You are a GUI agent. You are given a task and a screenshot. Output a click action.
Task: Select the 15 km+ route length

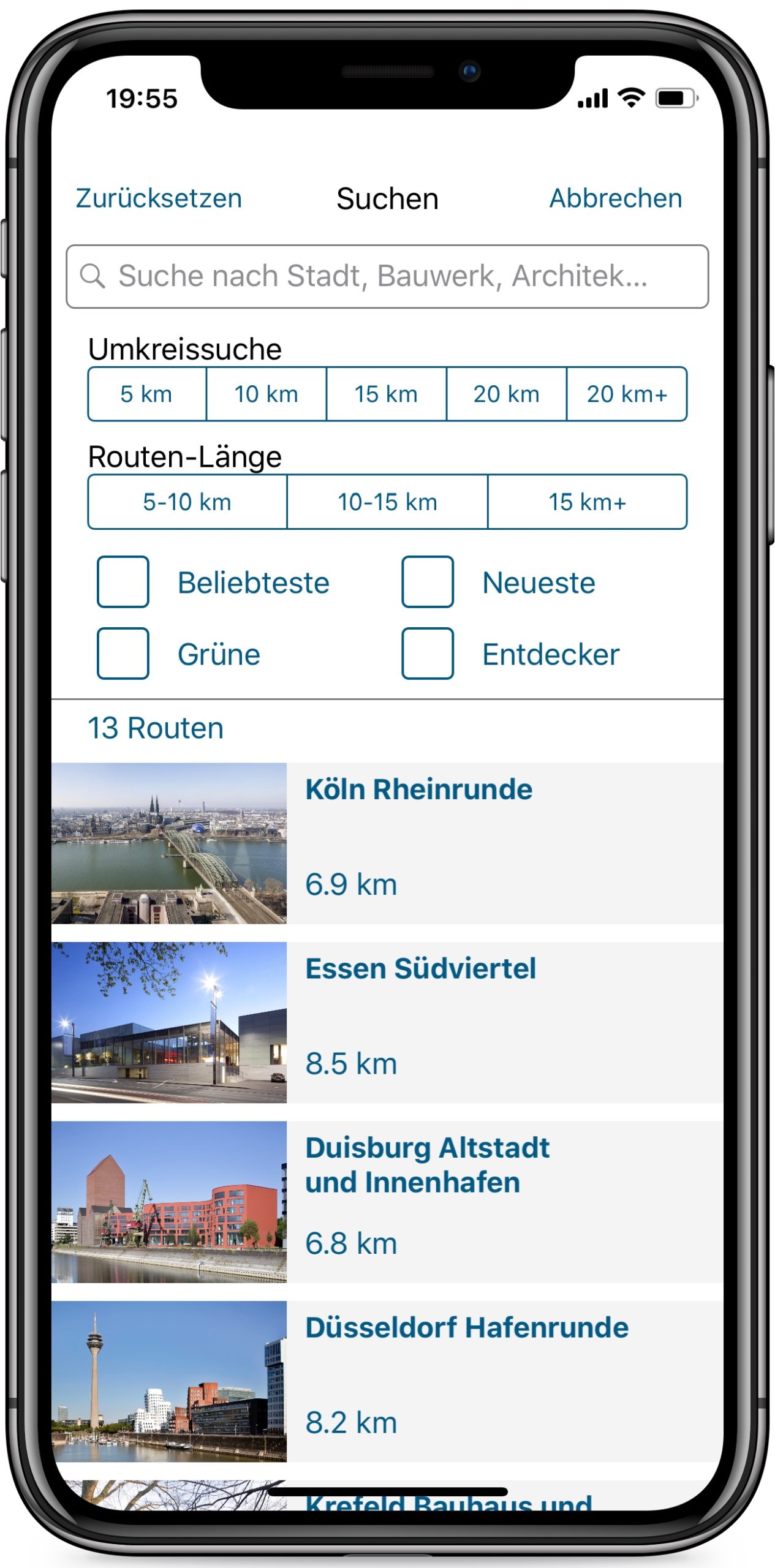tap(588, 502)
